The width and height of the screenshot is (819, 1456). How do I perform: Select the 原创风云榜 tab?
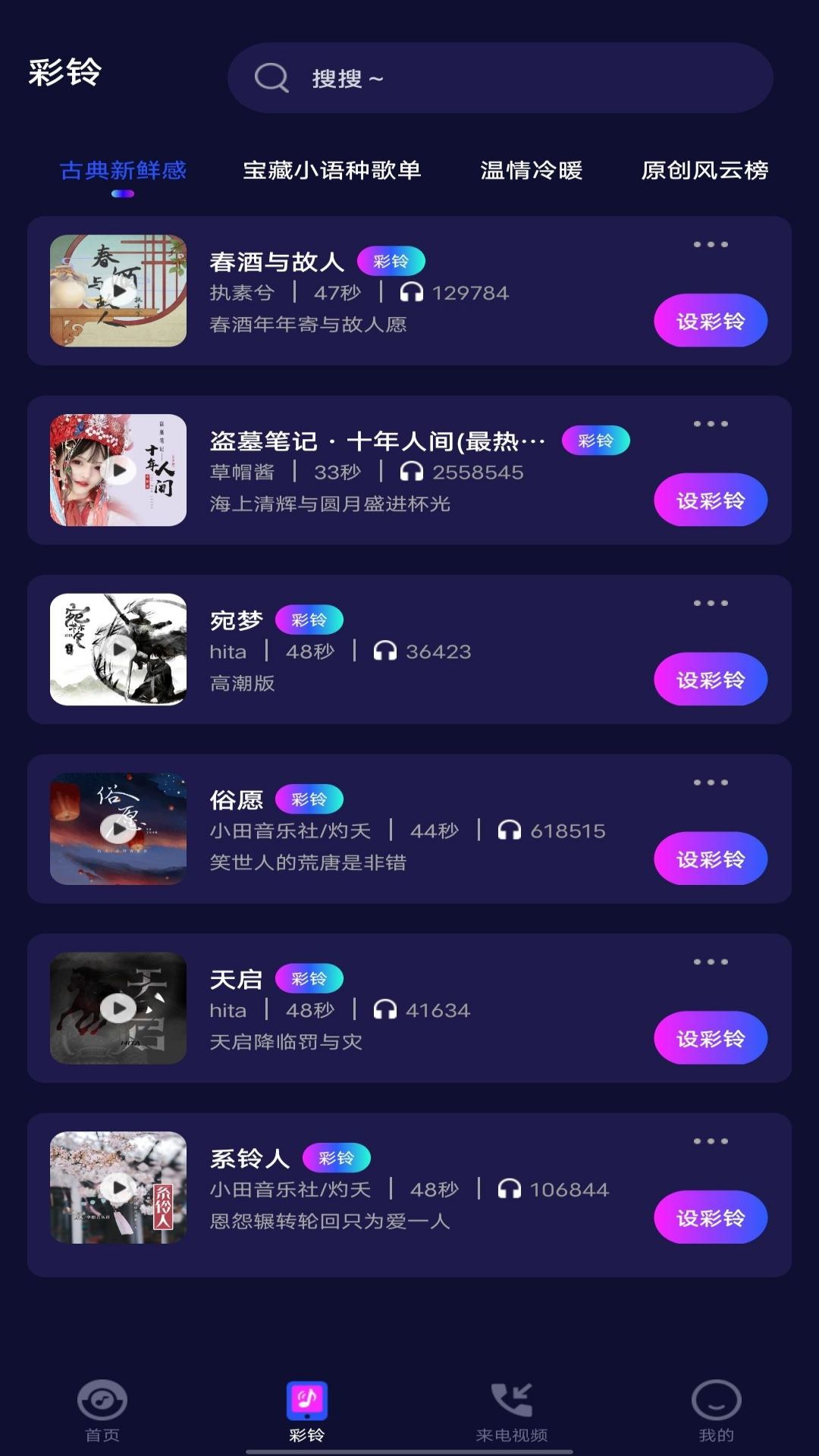[x=704, y=171]
